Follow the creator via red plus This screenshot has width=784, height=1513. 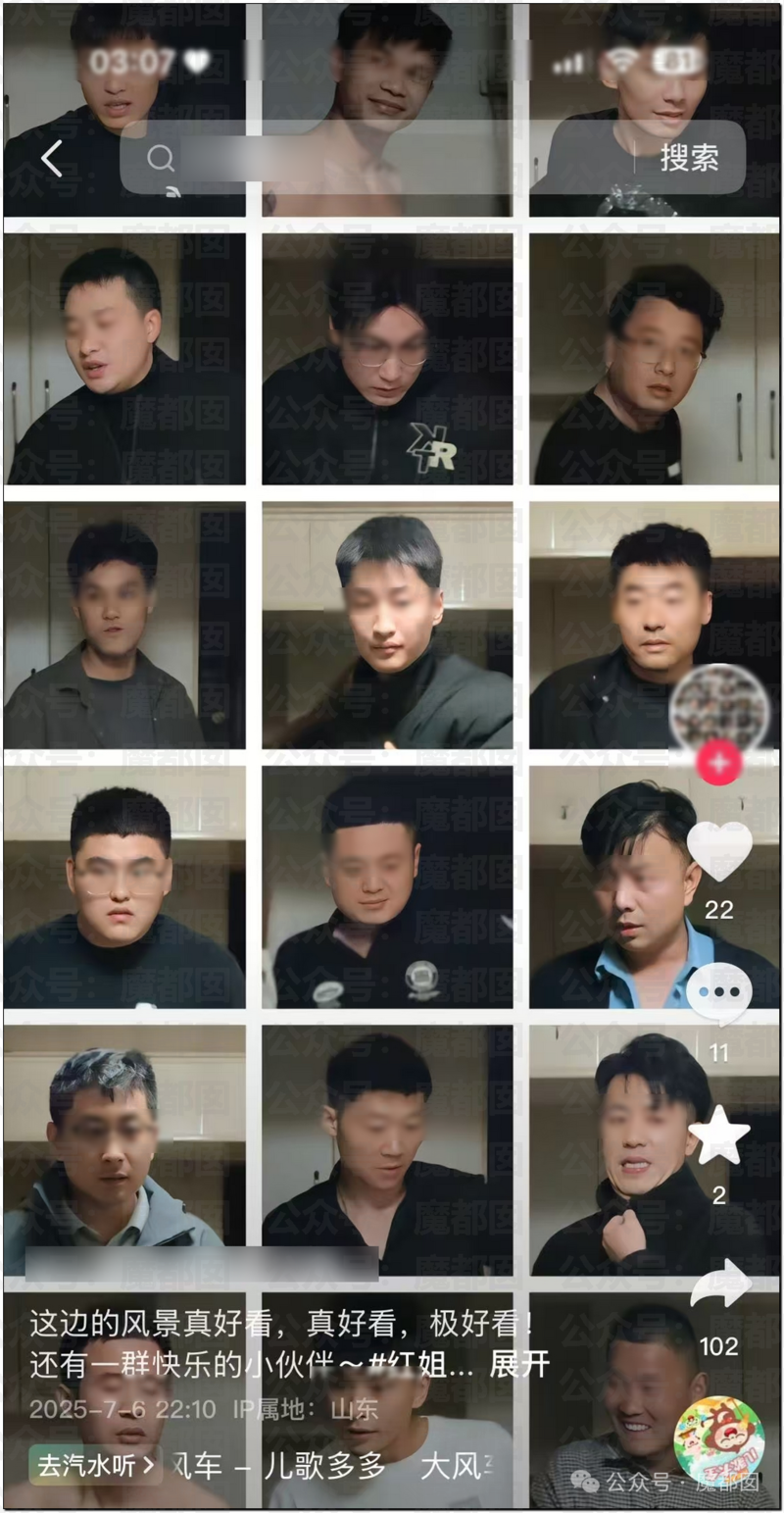point(718,765)
